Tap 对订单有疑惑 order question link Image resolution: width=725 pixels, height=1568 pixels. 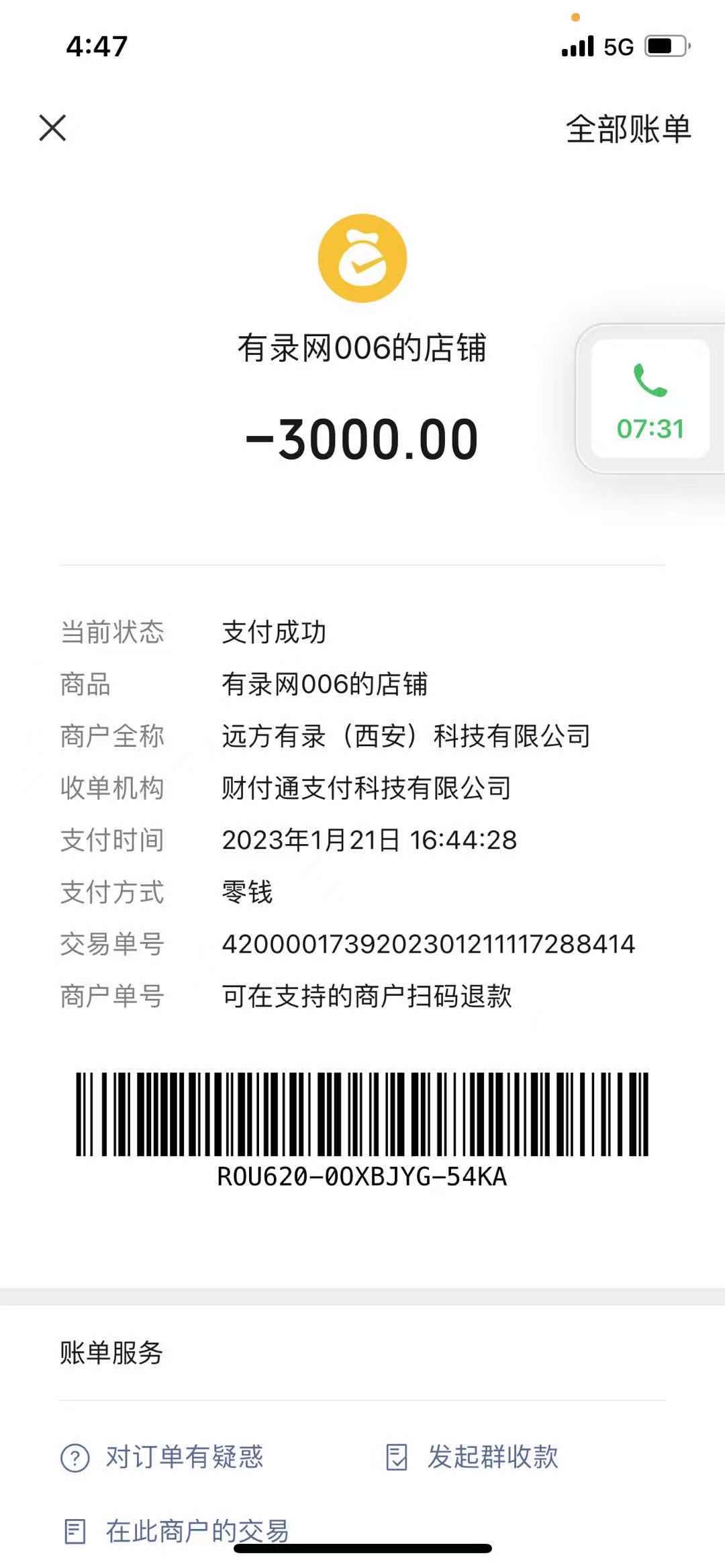click(x=162, y=1457)
